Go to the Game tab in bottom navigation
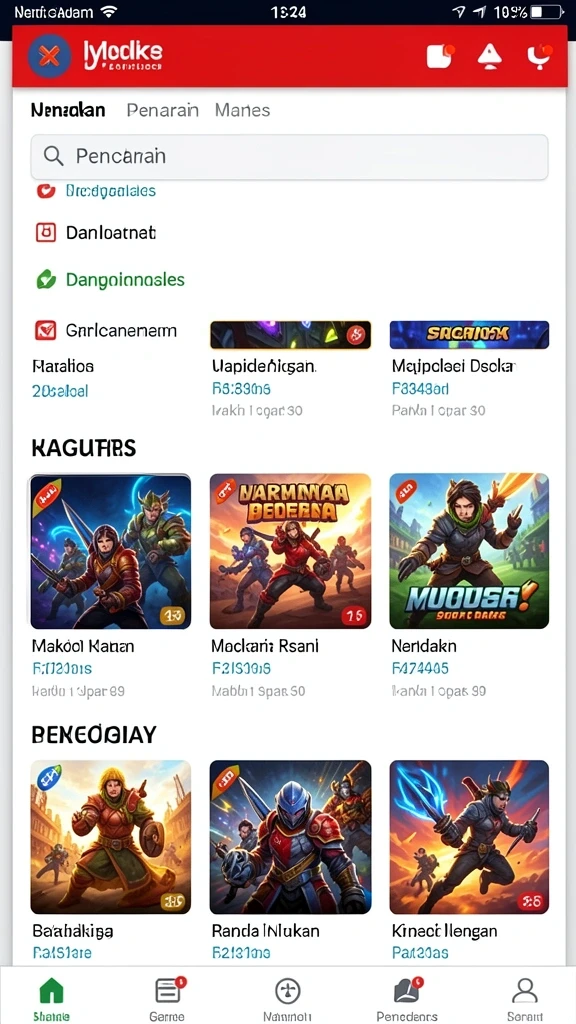Image resolution: width=576 pixels, height=1024 pixels. [x=168, y=998]
